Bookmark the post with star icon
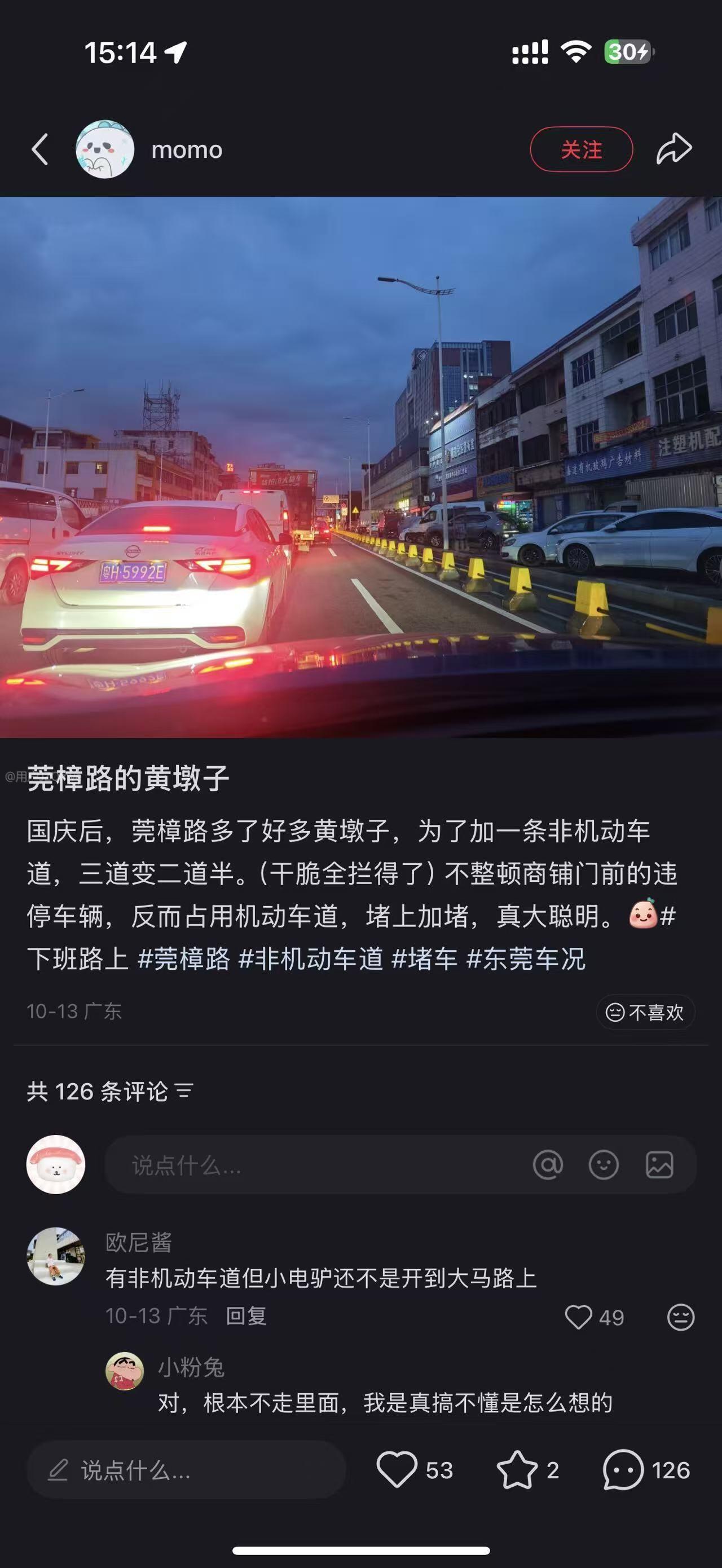Image resolution: width=722 pixels, height=1568 pixels. coord(517,1470)
